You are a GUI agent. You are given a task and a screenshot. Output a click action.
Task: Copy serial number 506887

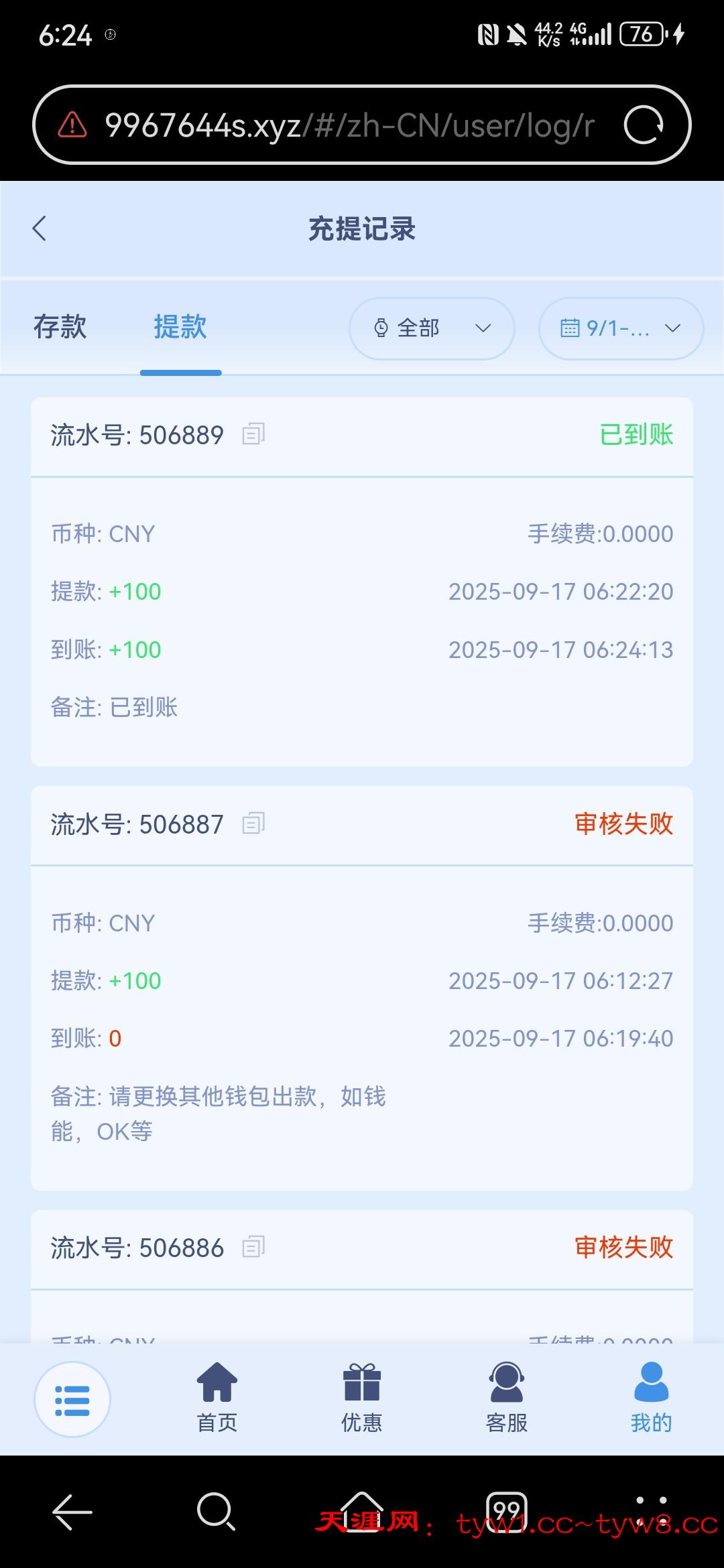click(x=253, y=824)
